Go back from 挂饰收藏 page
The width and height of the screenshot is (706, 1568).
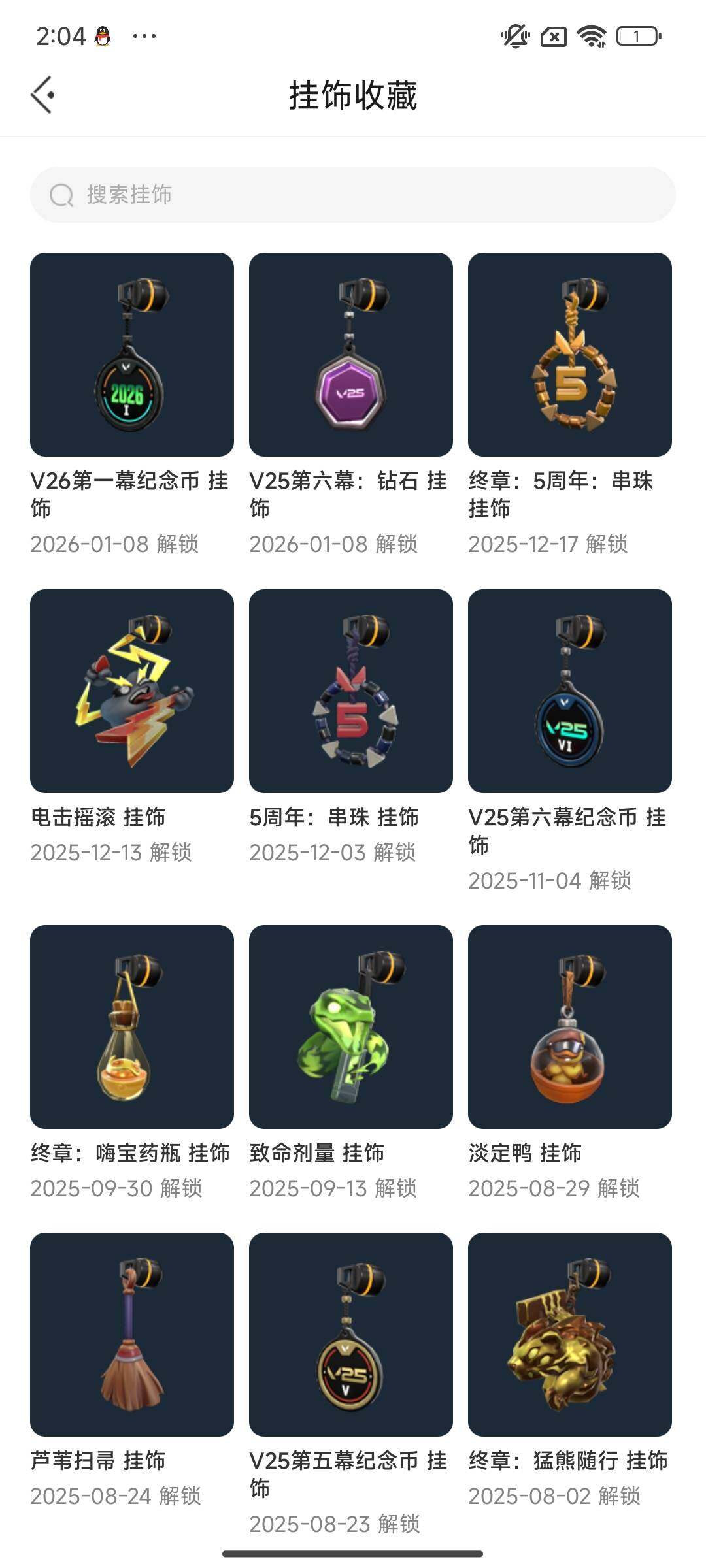coord(43,95)
